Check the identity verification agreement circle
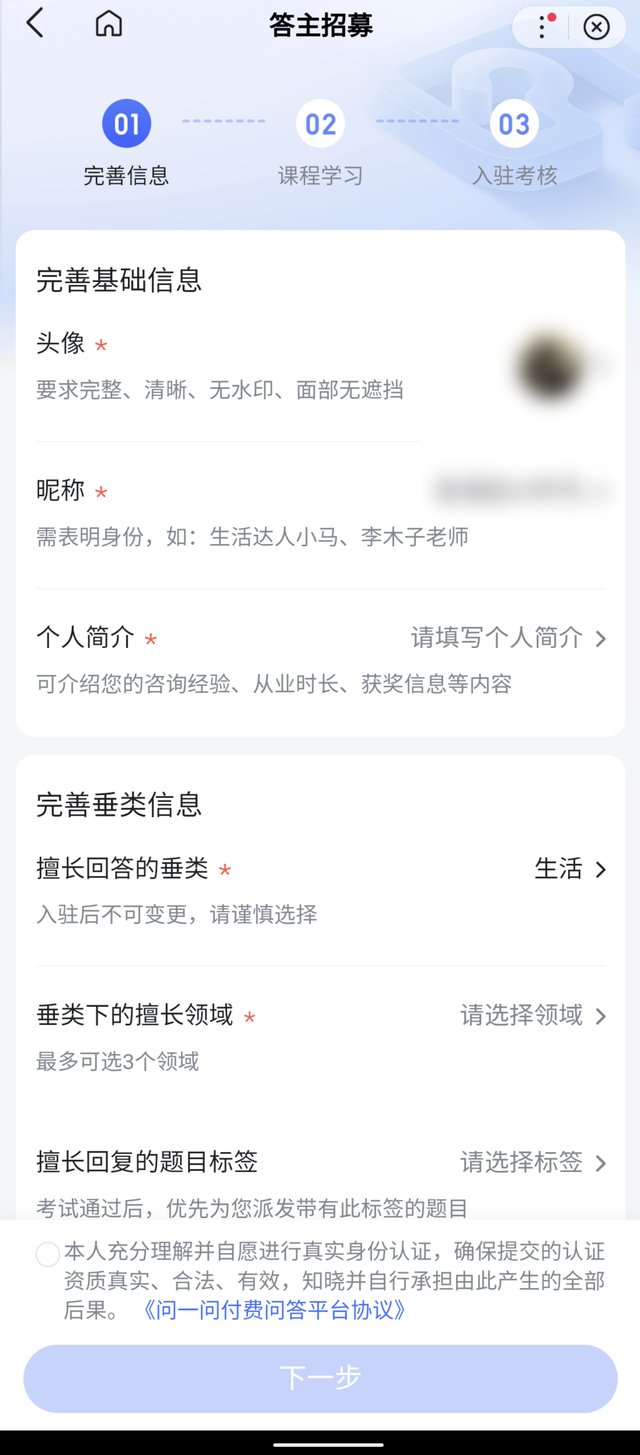640x1455 pixels. pyautogui.click(x=47, y=1254)
